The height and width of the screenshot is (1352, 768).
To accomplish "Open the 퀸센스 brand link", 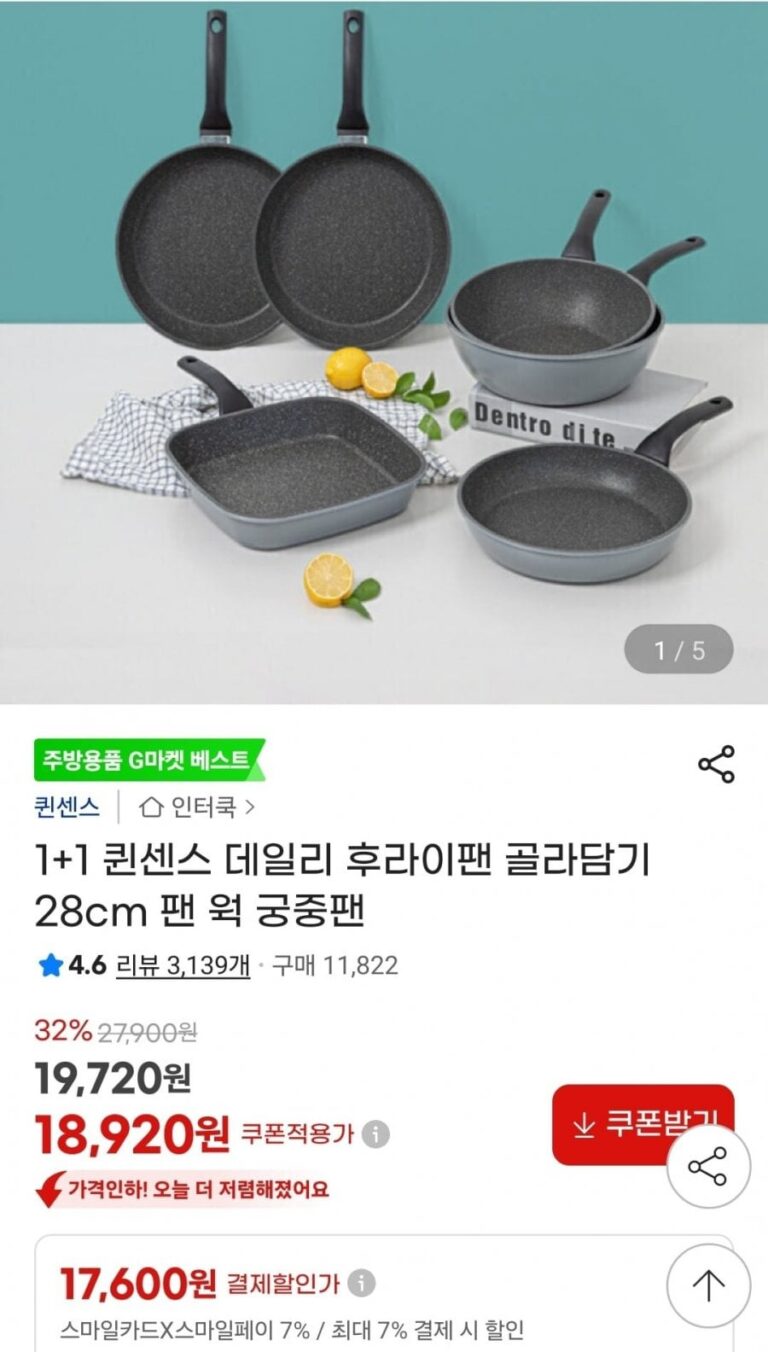I will click(x=67, y=805).
